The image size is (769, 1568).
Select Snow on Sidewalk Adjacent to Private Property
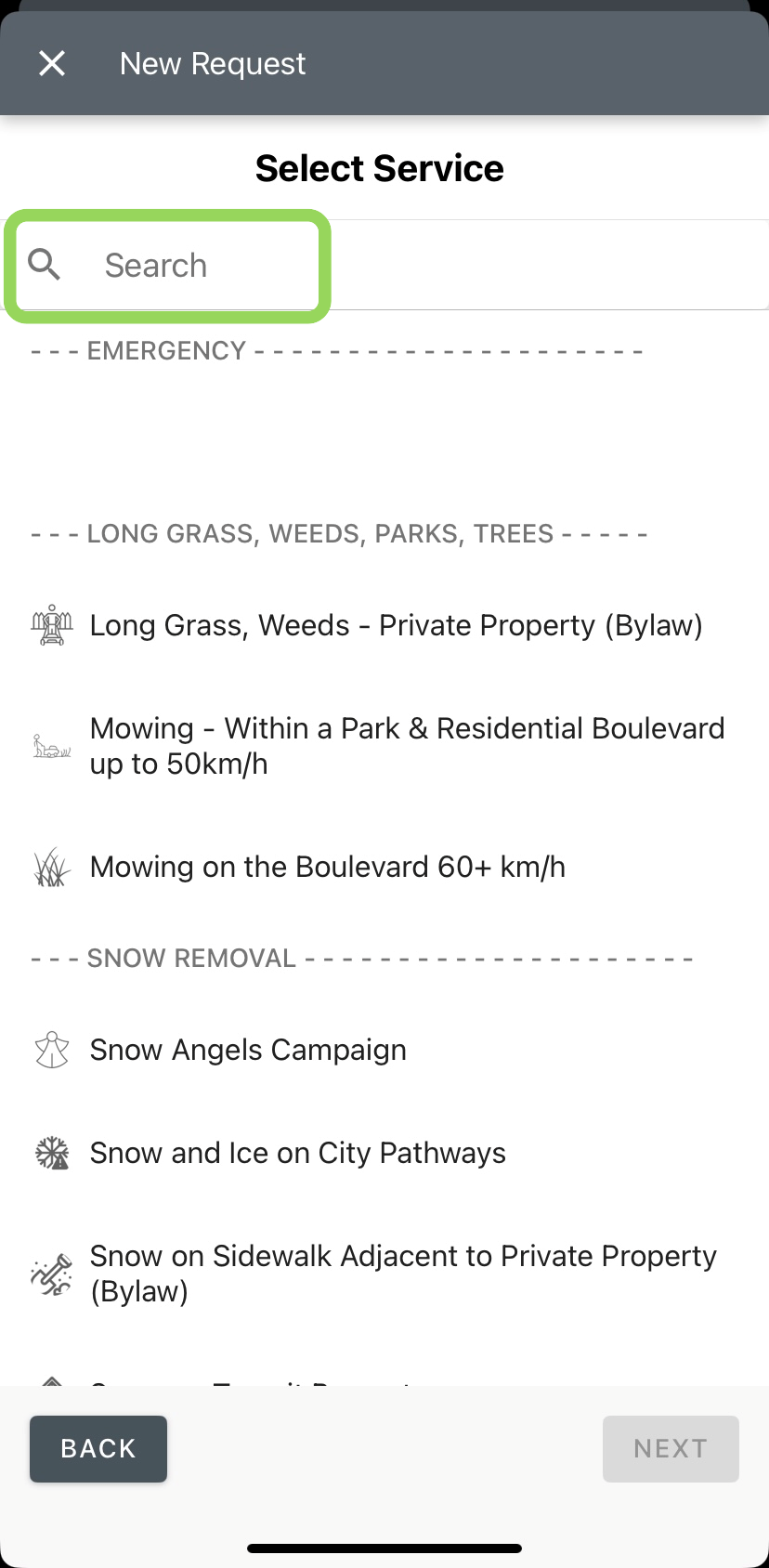click(x=403, y=1274)
